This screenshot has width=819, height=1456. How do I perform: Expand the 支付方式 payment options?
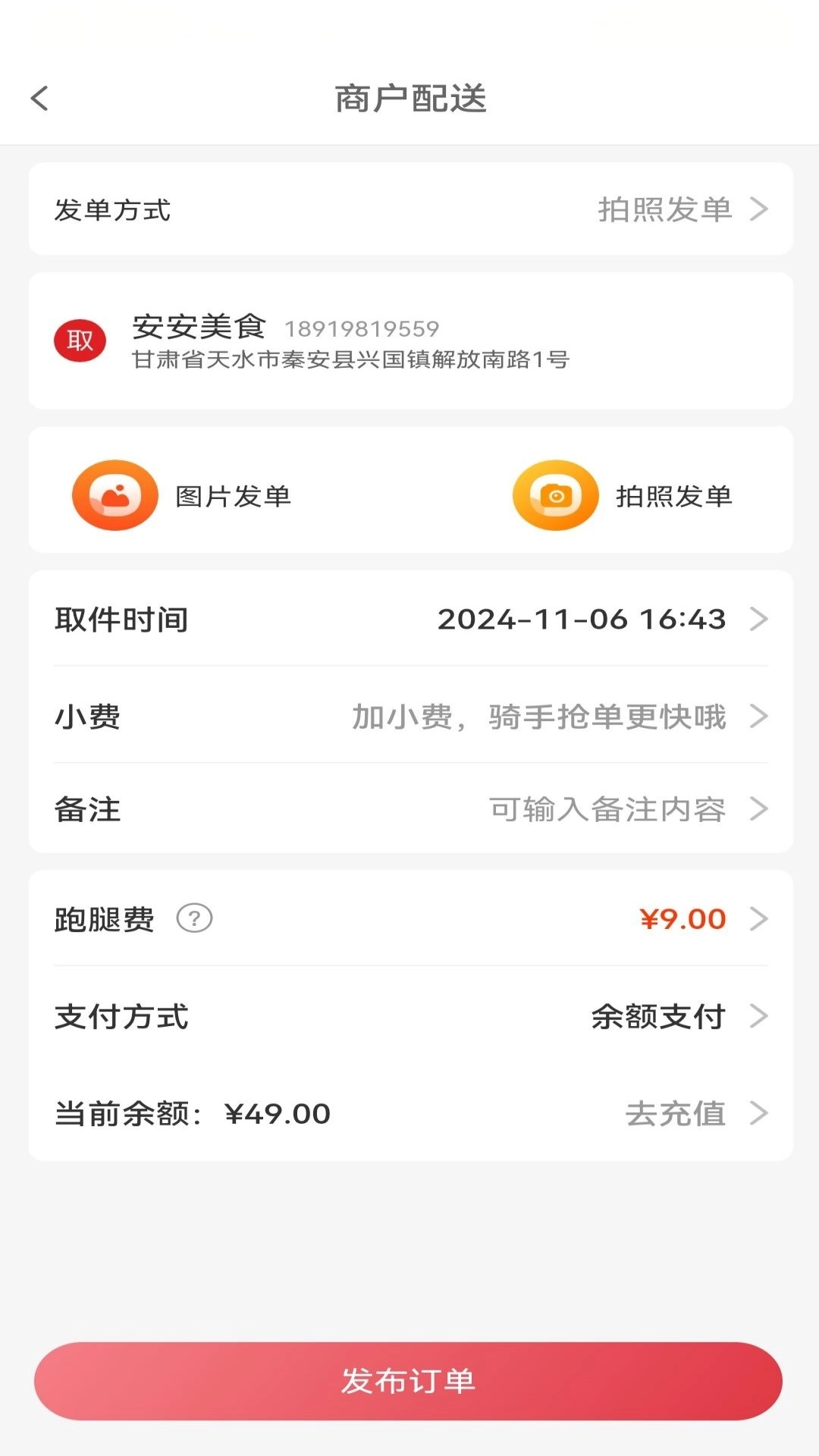(409, 1016)
